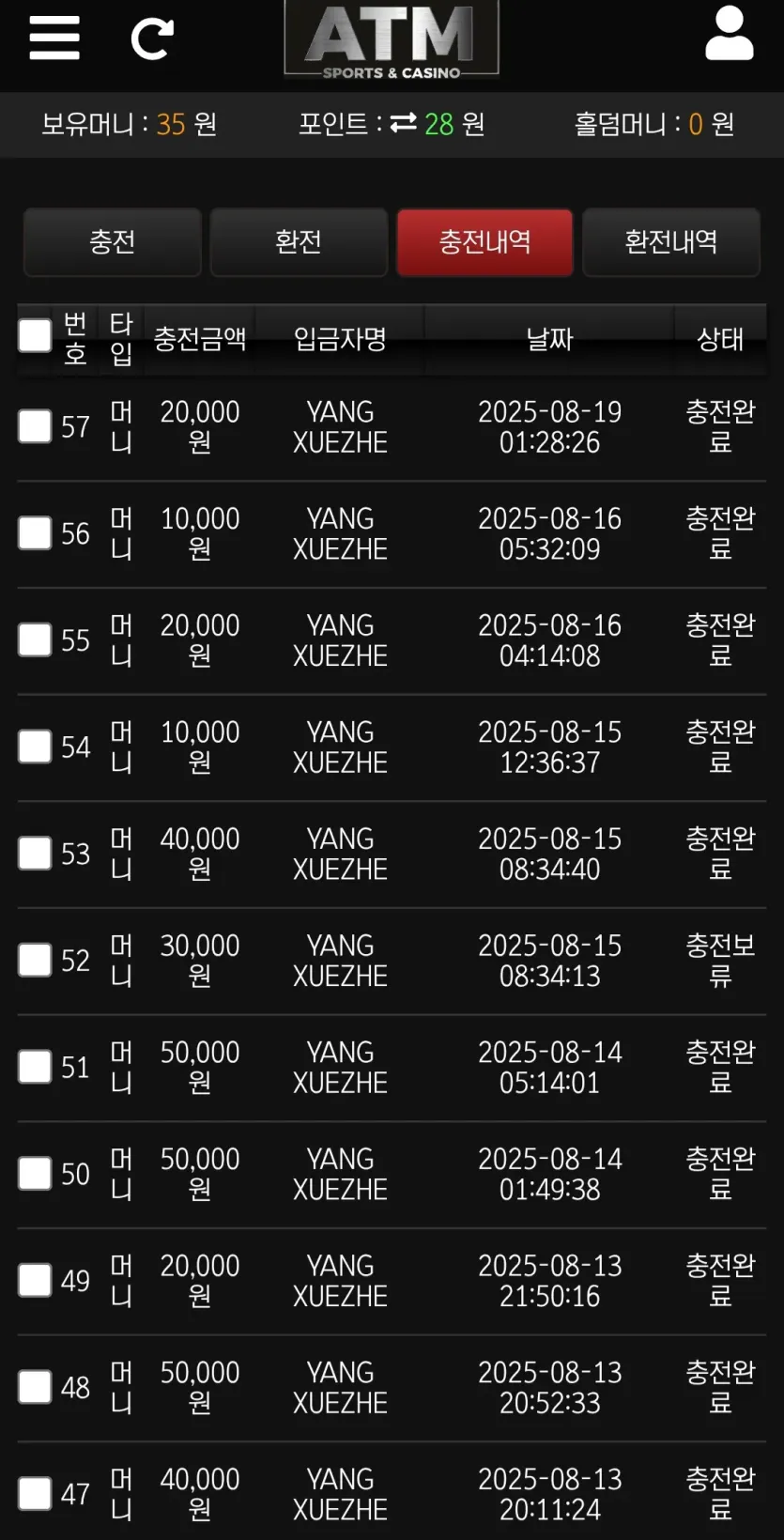Tick the checkbox for entry 54
784x1540 pixels.
point(35,747)
